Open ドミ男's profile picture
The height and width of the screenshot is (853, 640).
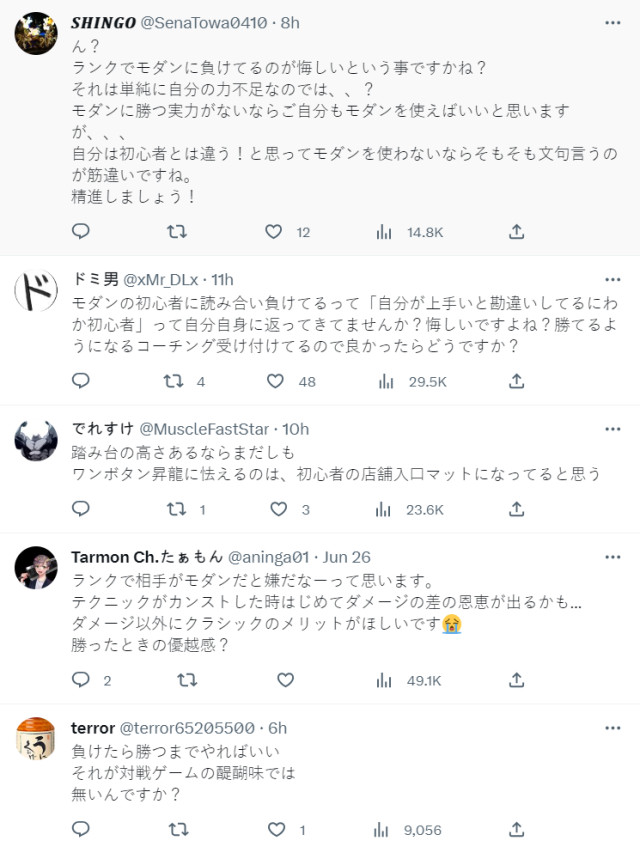pos(35,291)
